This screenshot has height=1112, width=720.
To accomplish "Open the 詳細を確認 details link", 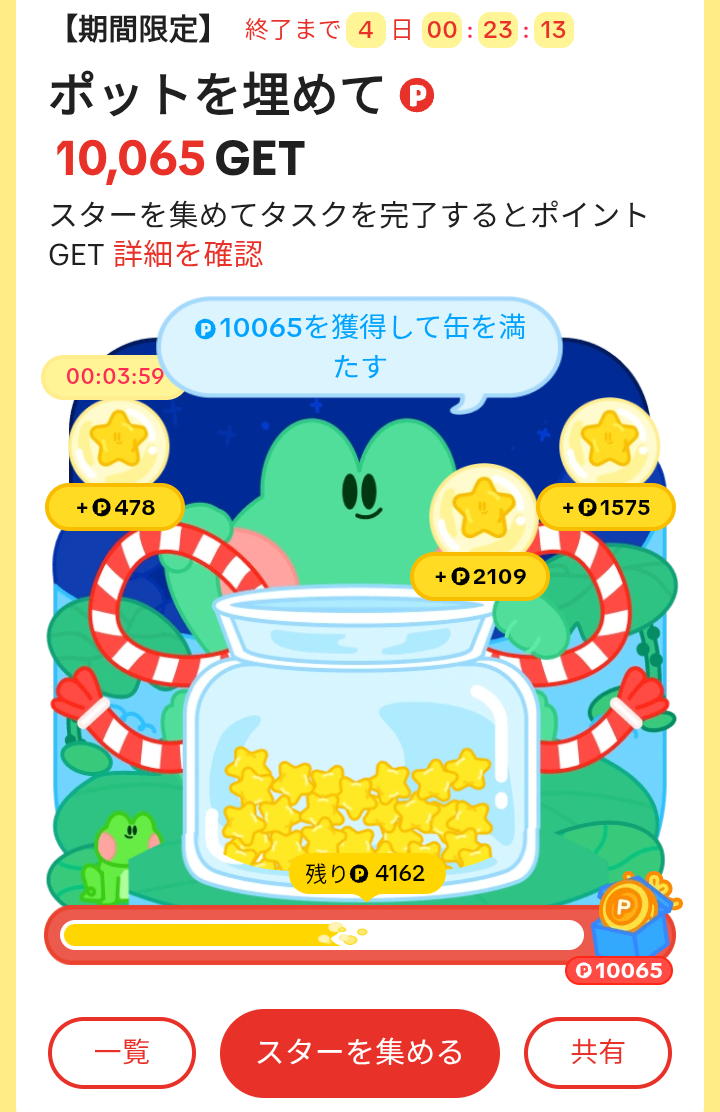I will click(188, 254).
